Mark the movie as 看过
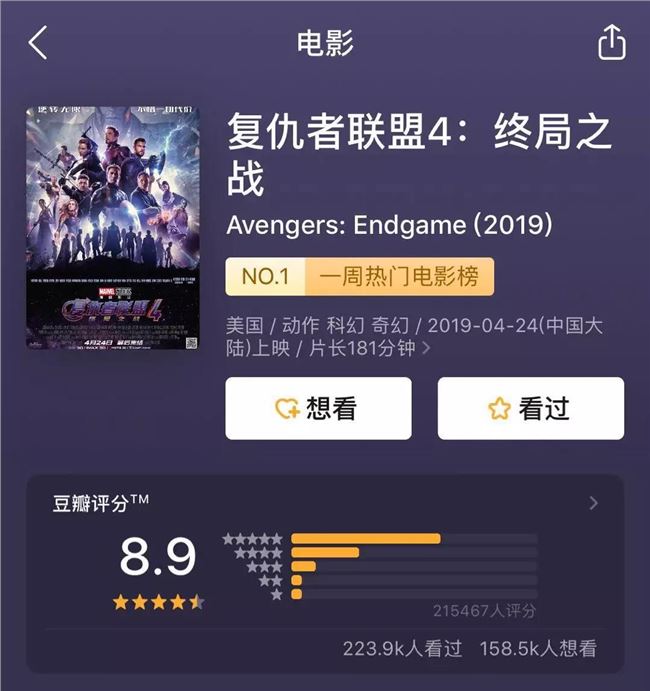This screenshot has width=650, height=691. tap(530, 408)
